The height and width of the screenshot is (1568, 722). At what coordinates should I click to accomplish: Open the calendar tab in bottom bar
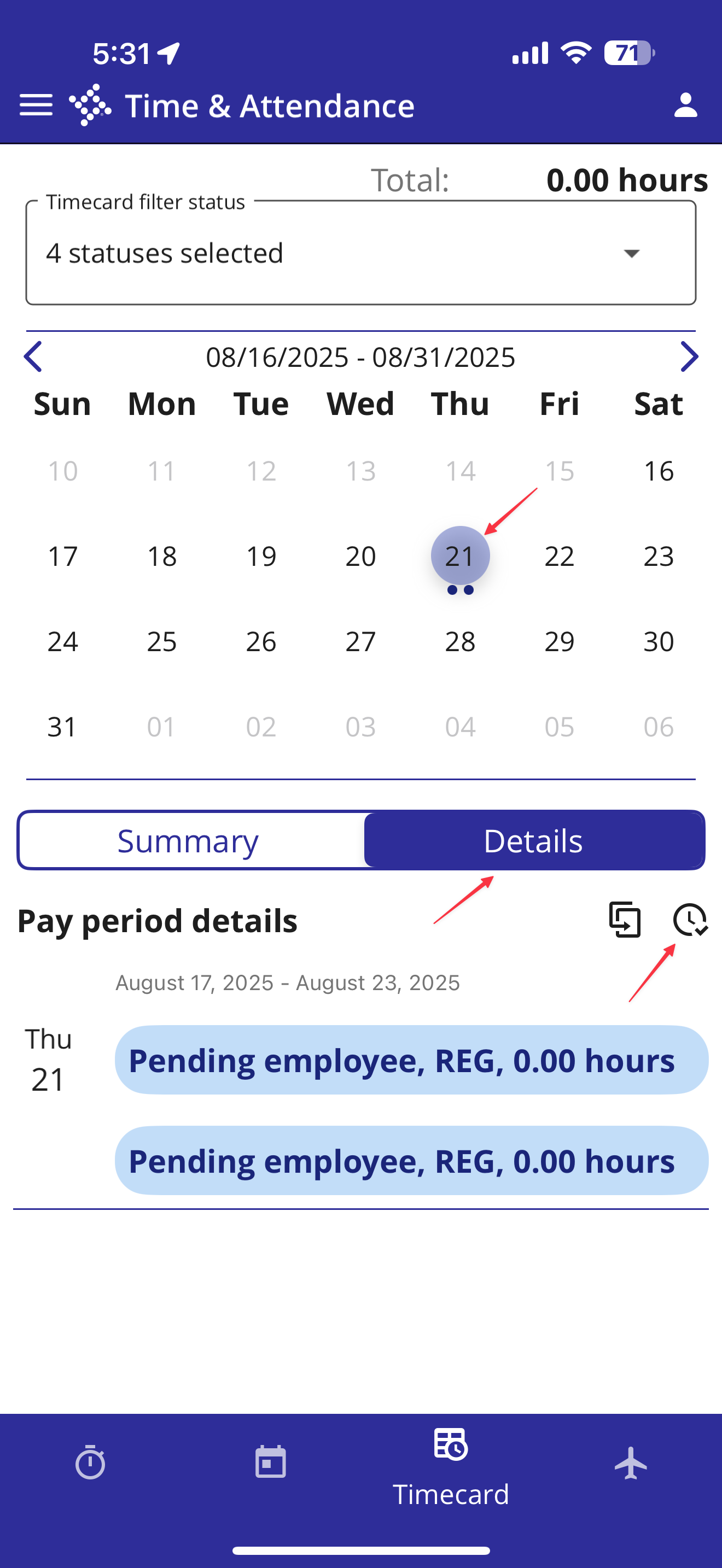tap(270, 1462)
